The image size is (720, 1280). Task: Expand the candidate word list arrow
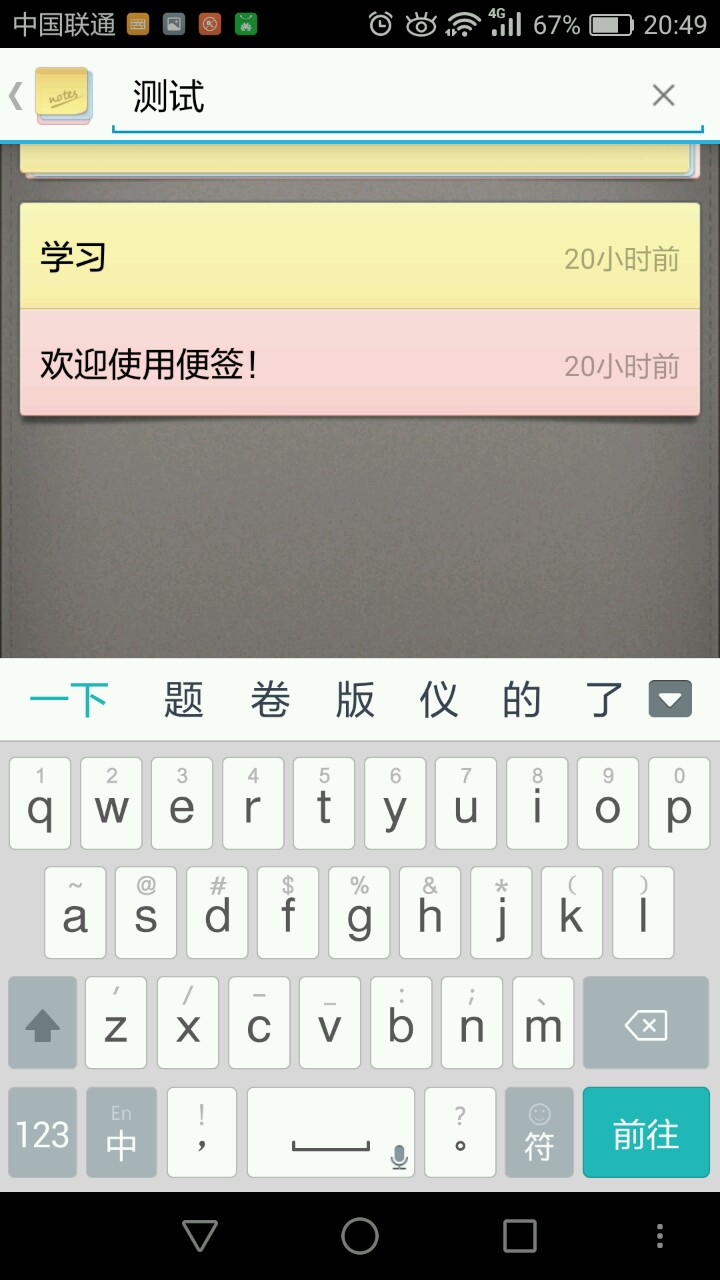[x=670, y=699]
